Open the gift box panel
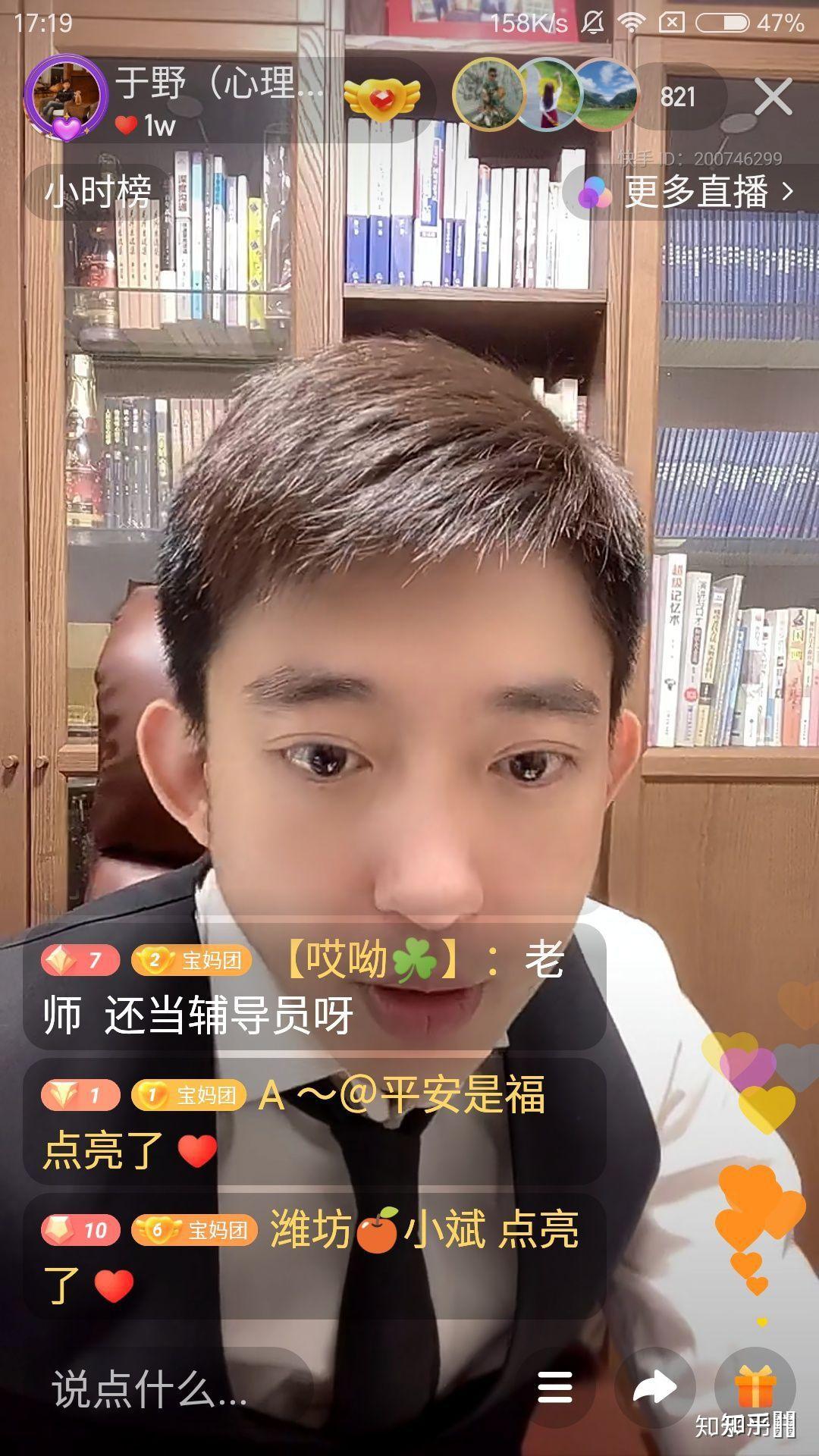 click(755, 1388)
